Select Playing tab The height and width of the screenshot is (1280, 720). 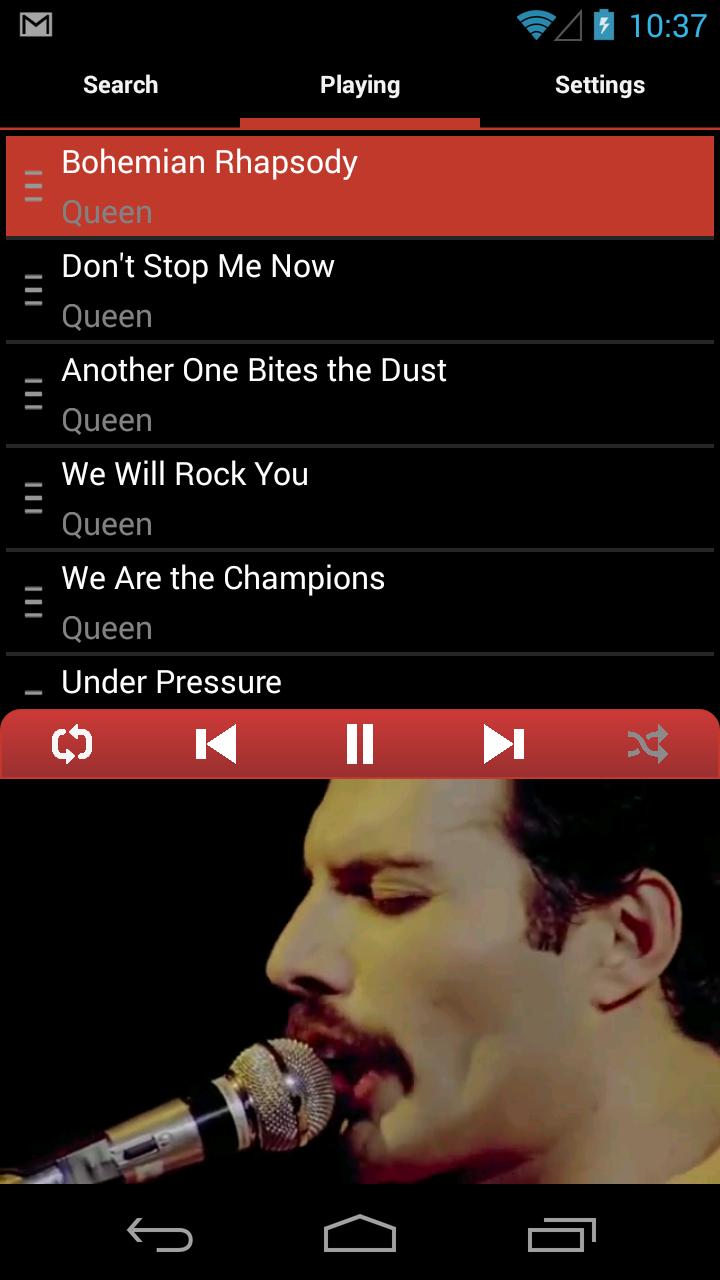(x=360, y=85)
